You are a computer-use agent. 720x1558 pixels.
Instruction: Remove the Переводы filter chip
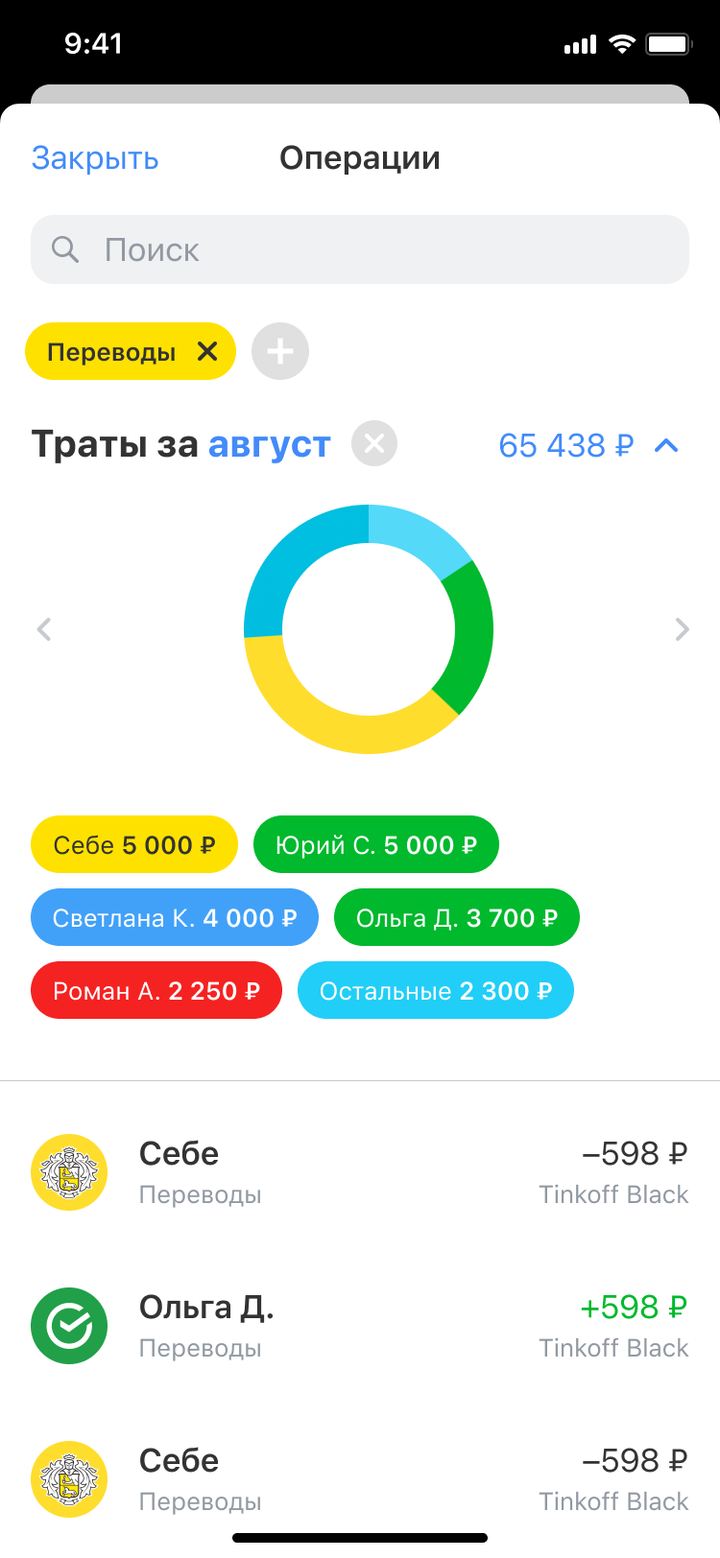pos(207,351)
